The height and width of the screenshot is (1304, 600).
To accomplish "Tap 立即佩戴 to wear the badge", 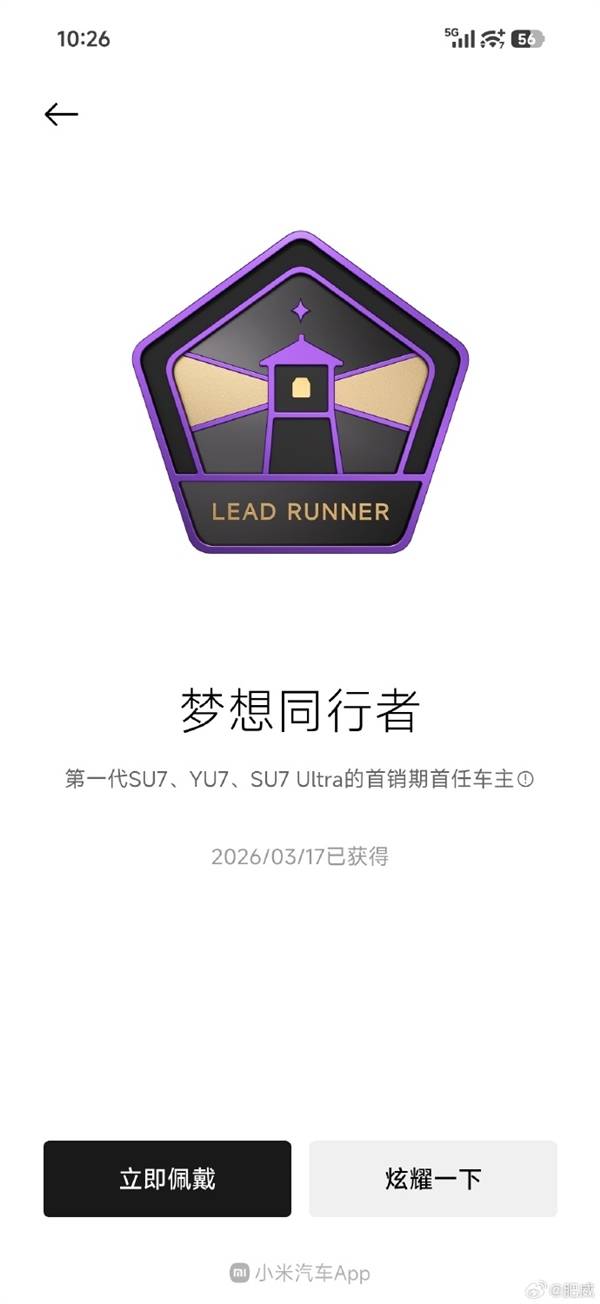I will click(x=167, y=1179).
